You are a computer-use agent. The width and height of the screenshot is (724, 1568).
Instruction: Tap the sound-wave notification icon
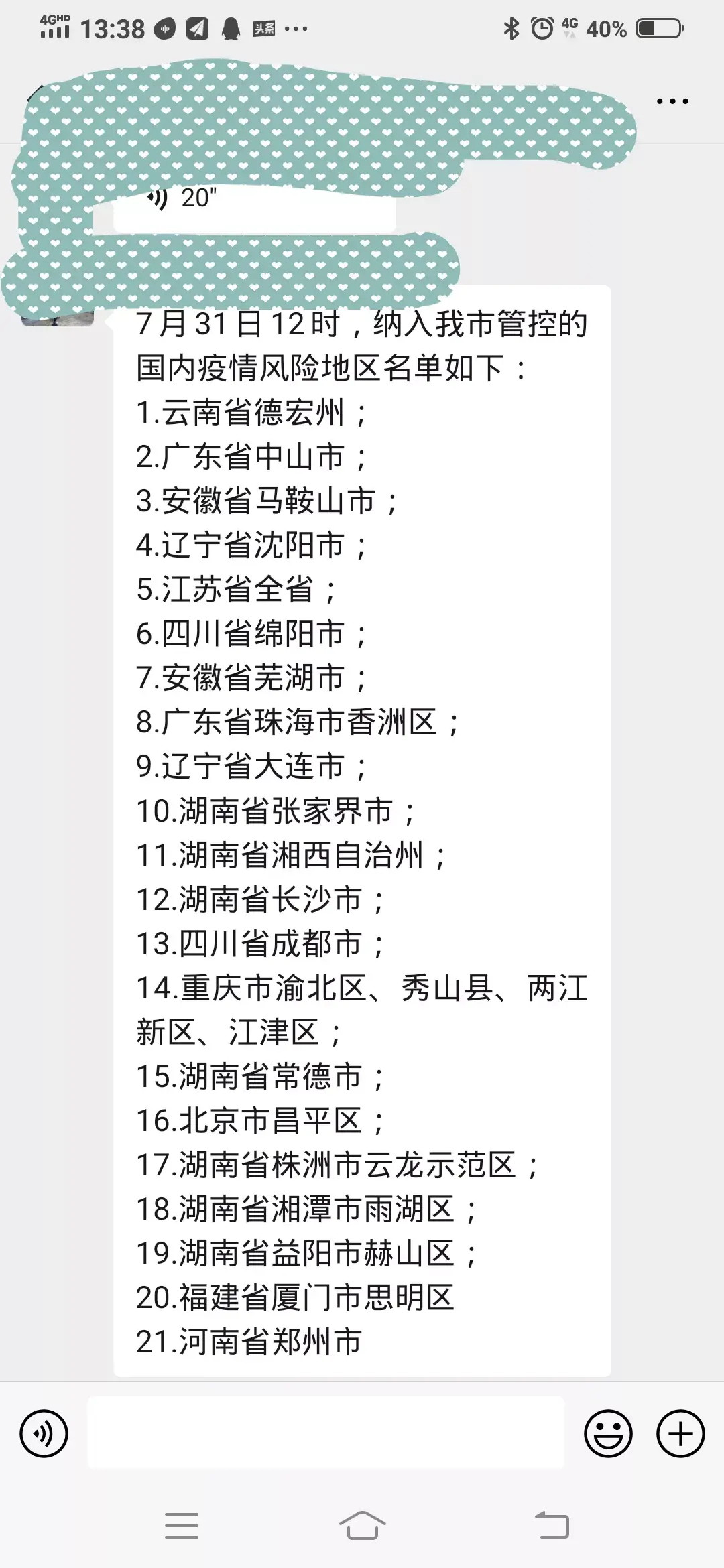pyautogui.click(x=164, y=28)
